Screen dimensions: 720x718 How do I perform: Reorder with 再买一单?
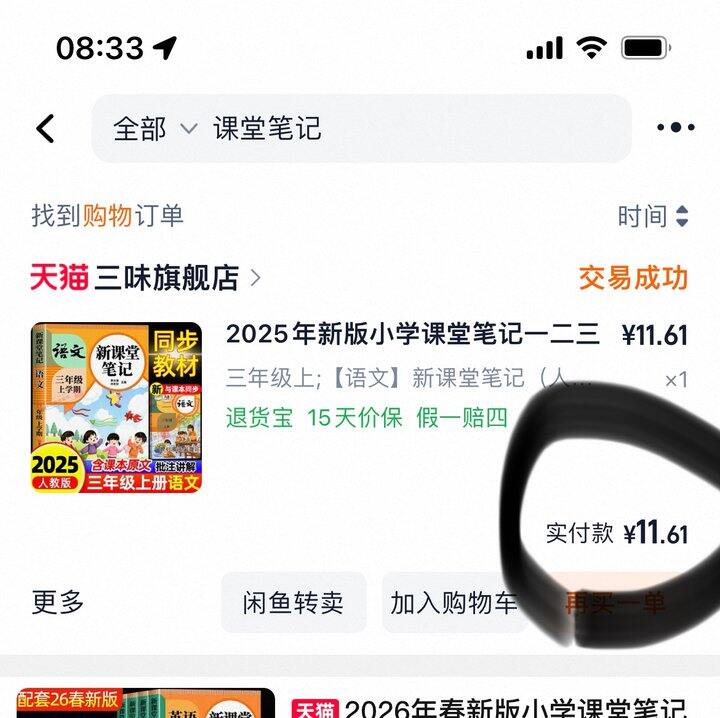pos(614,602)
